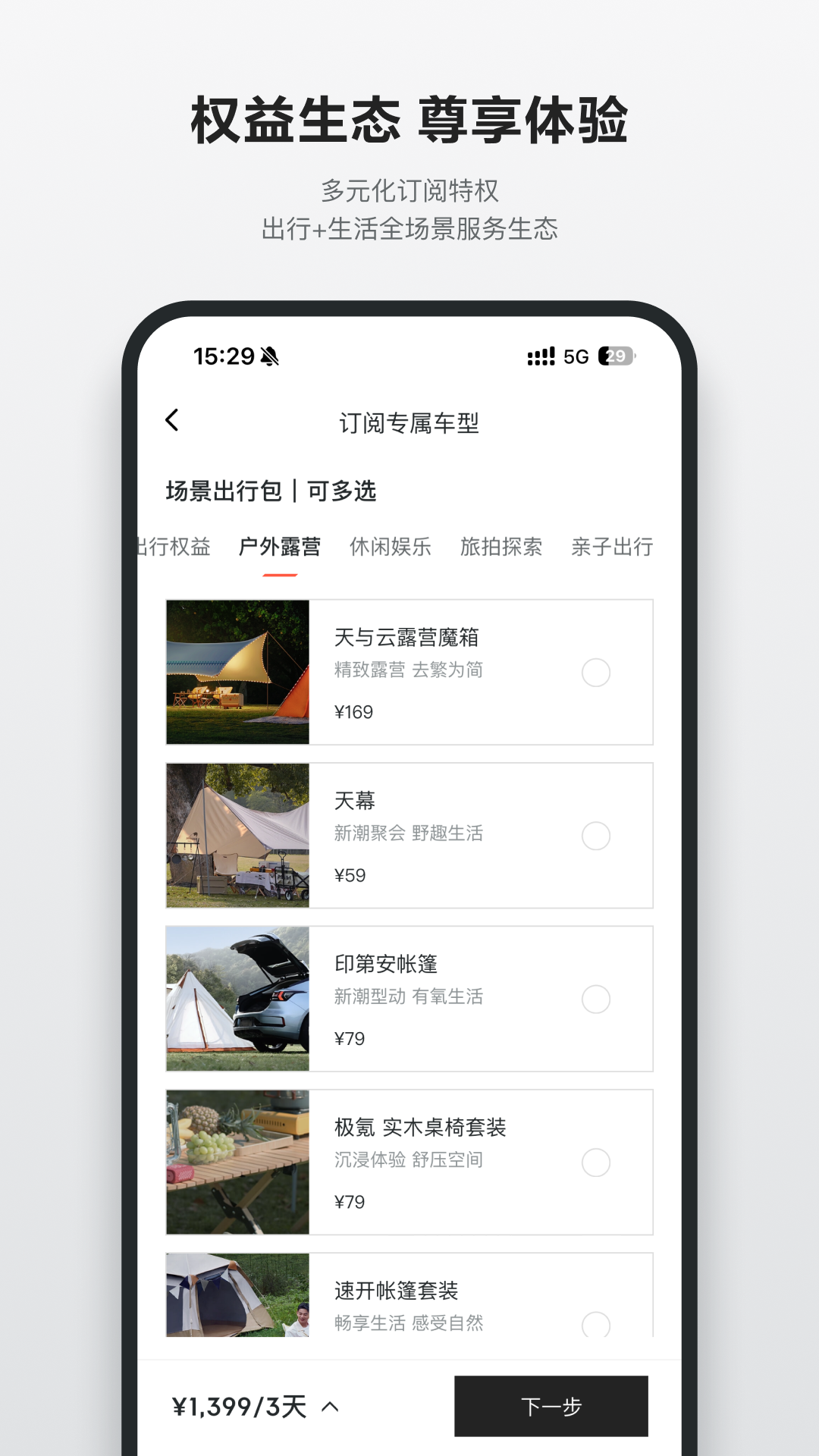
Task: View the 天幕 product thumbnail
Action: pyautogui.click(x=236, y=836)
